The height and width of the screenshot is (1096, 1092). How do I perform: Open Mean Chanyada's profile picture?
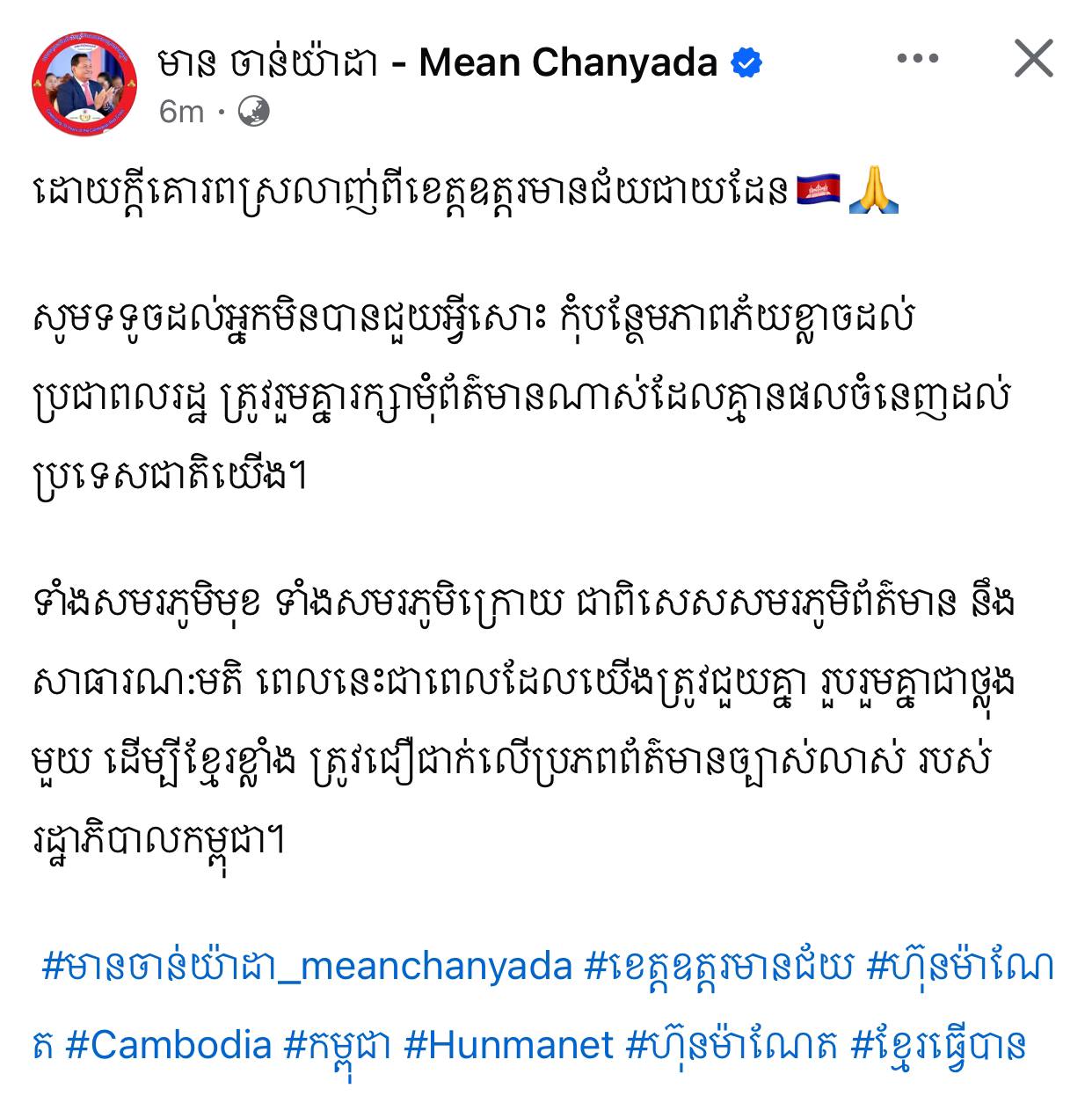[x=85, y=85]
